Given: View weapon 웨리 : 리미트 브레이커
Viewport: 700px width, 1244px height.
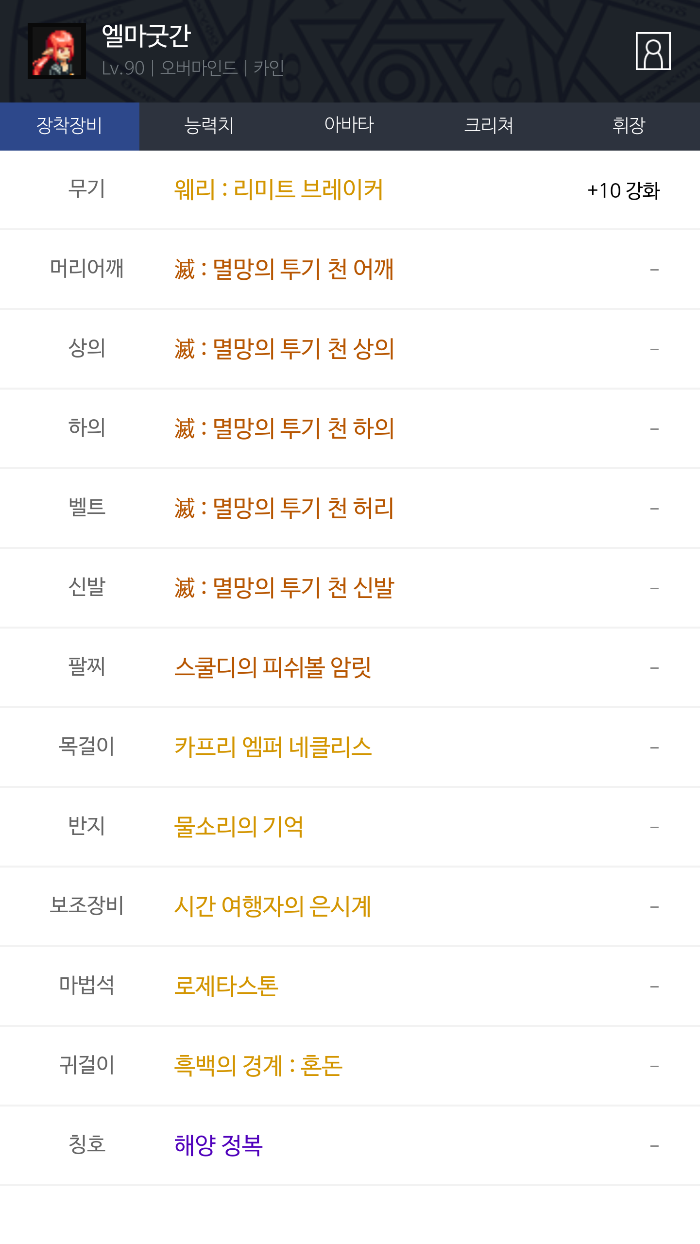Looking at the screenshot, I should click(x=279, y=190).
